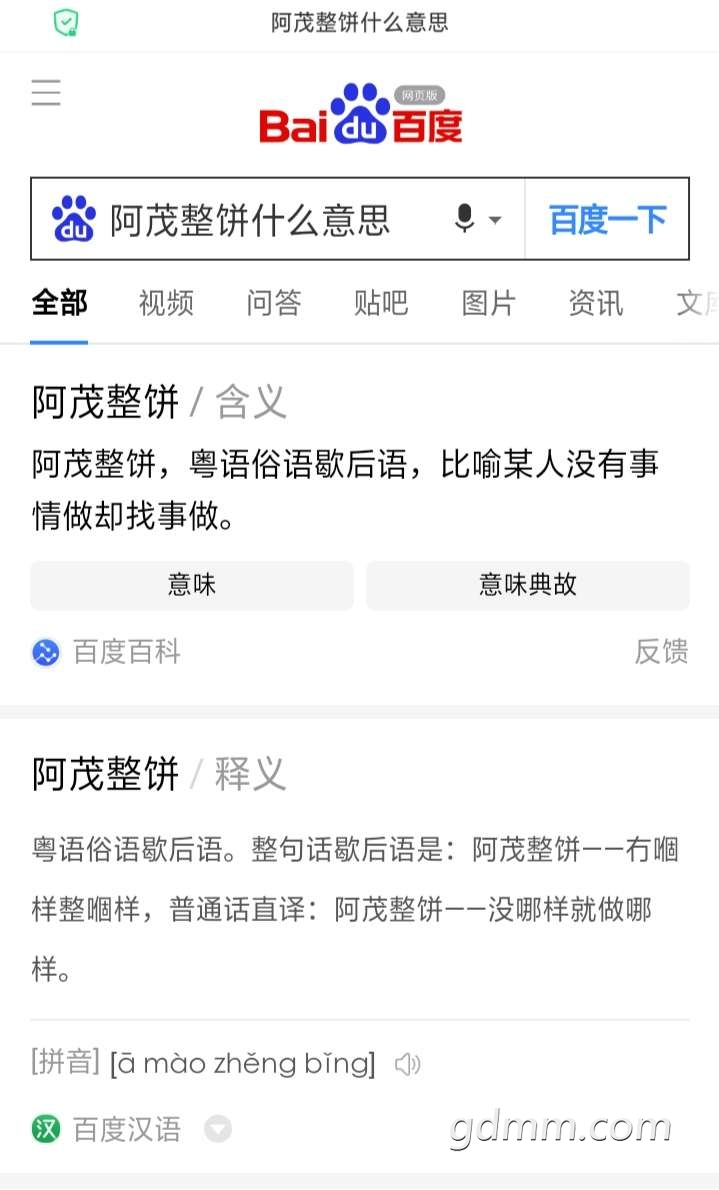Tap the 意味 chip
This screenshot has height=1190, width=719.
pyautogui.click(x=192, y=585)
